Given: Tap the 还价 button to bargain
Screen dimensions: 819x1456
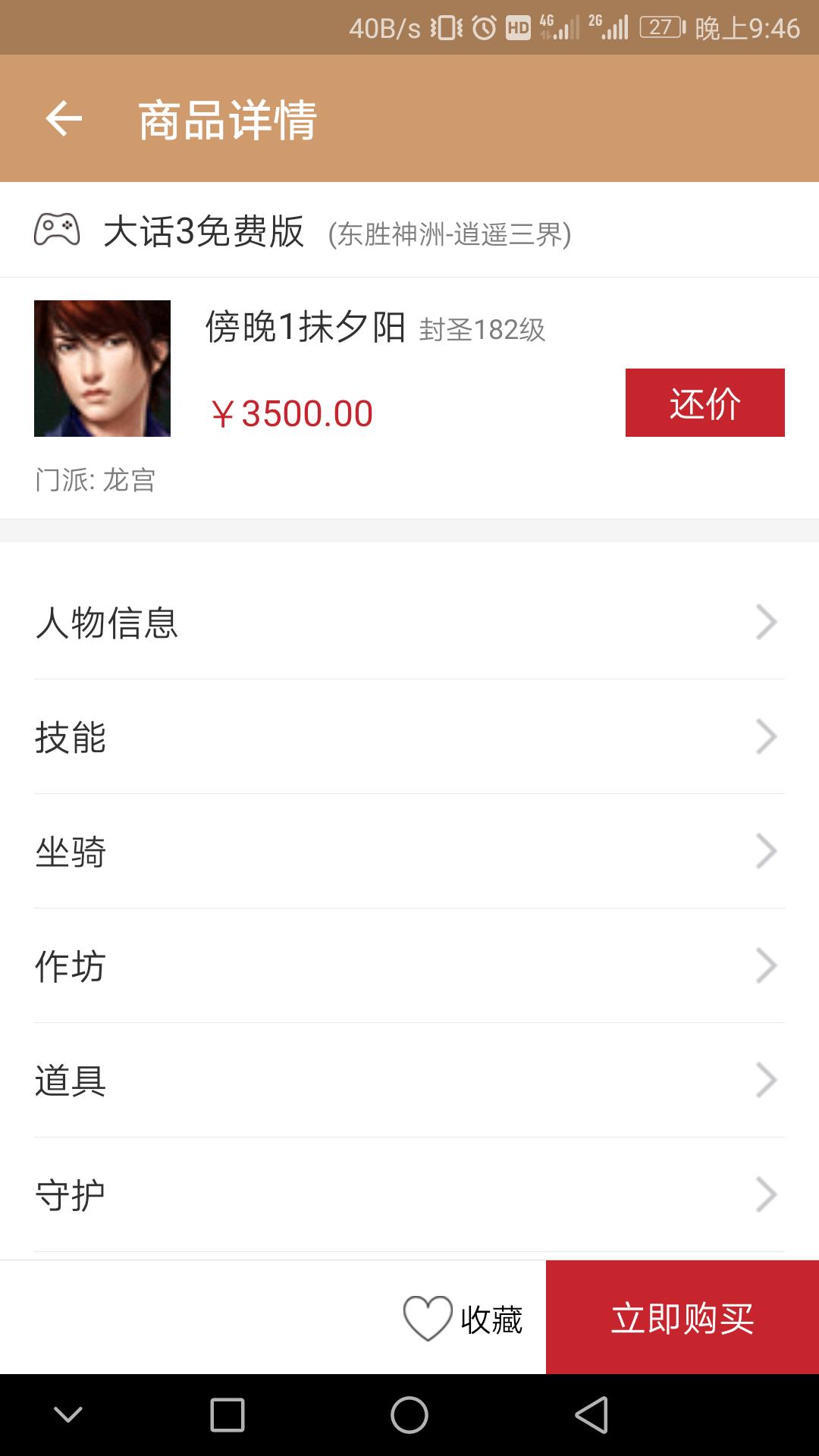Looking at the screenshot, I should click(x=704, y=403).
